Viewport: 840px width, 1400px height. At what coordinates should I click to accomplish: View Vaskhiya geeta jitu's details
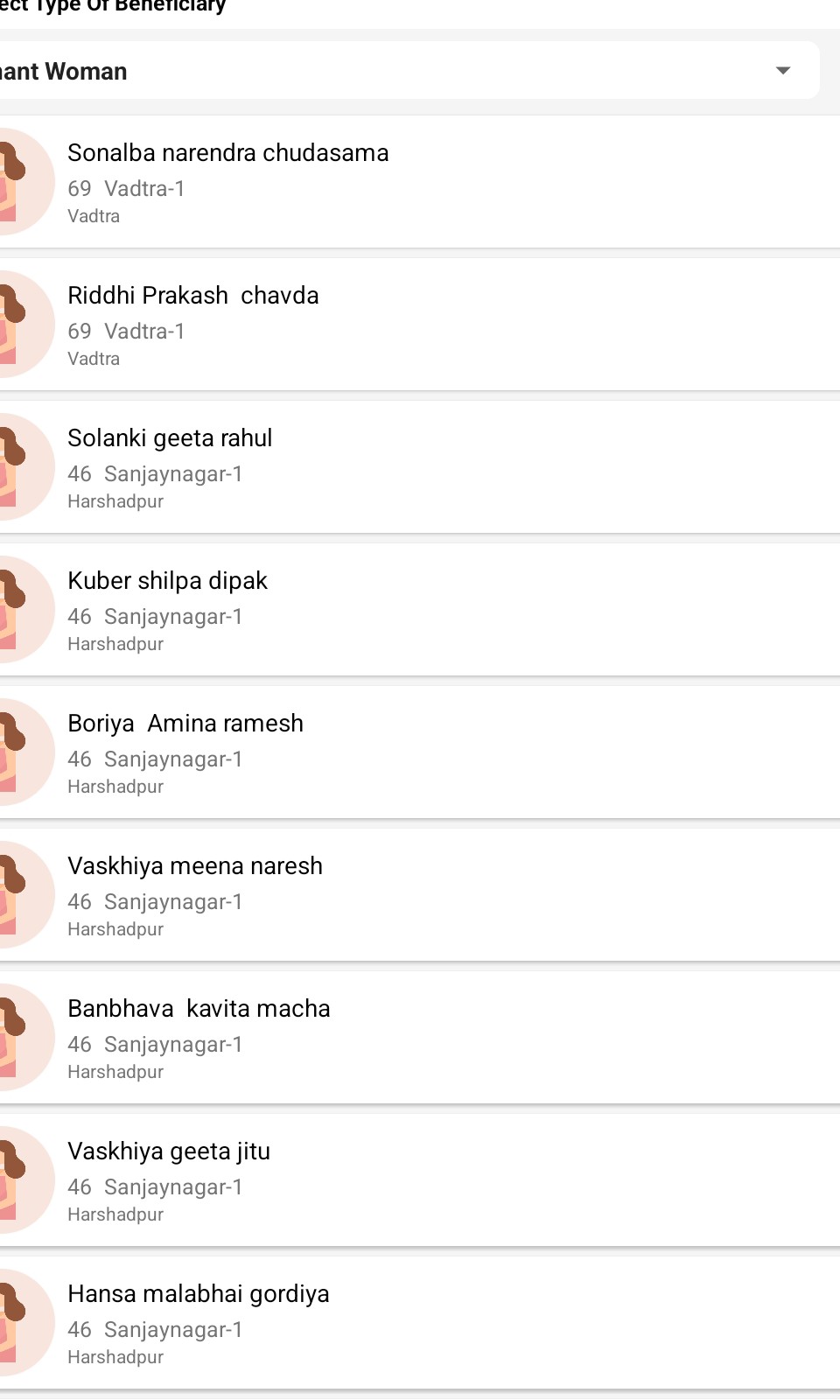point(420,1180)
